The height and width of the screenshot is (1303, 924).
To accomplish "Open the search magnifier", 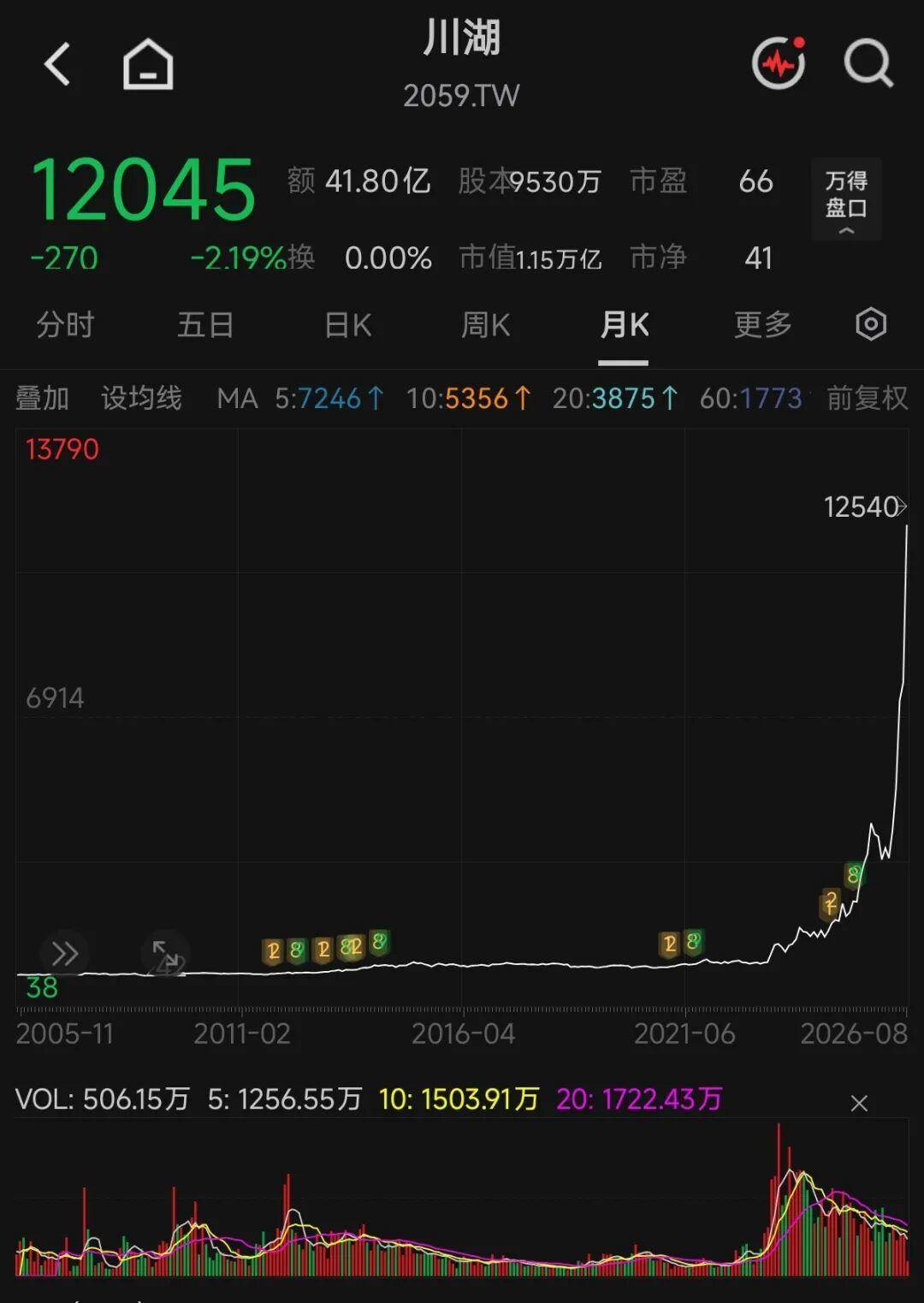I will coord(868,63).
